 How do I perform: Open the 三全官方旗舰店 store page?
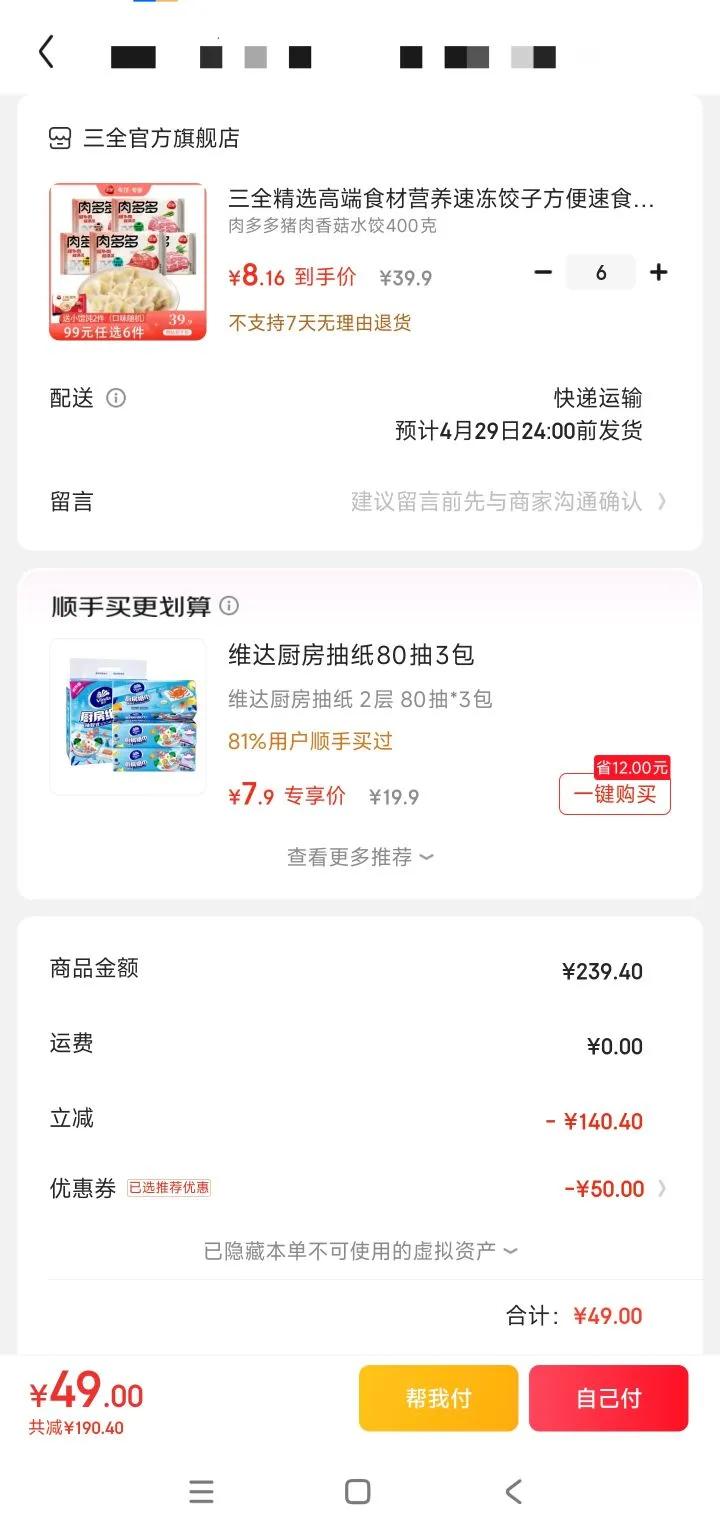[160, 138]
